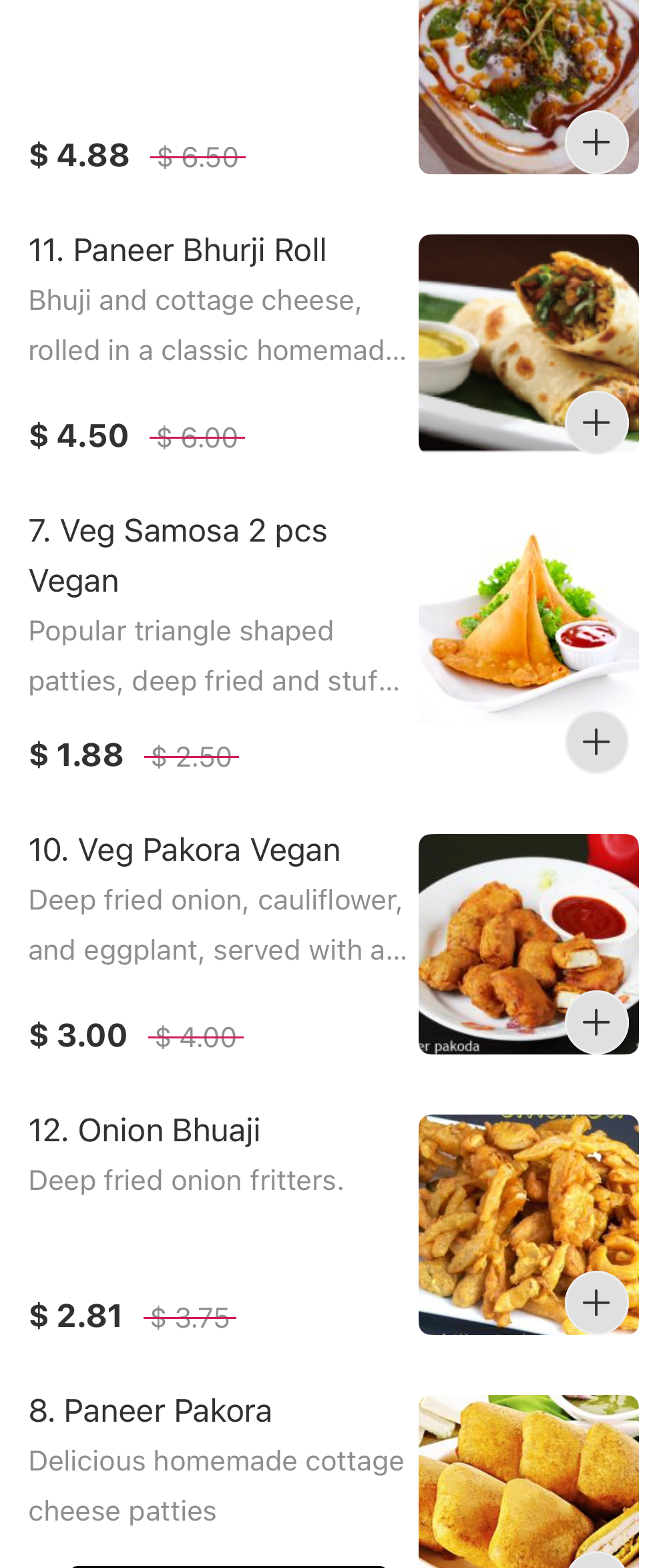Select the Onion Bhuaji menu item

(144, 1131)
